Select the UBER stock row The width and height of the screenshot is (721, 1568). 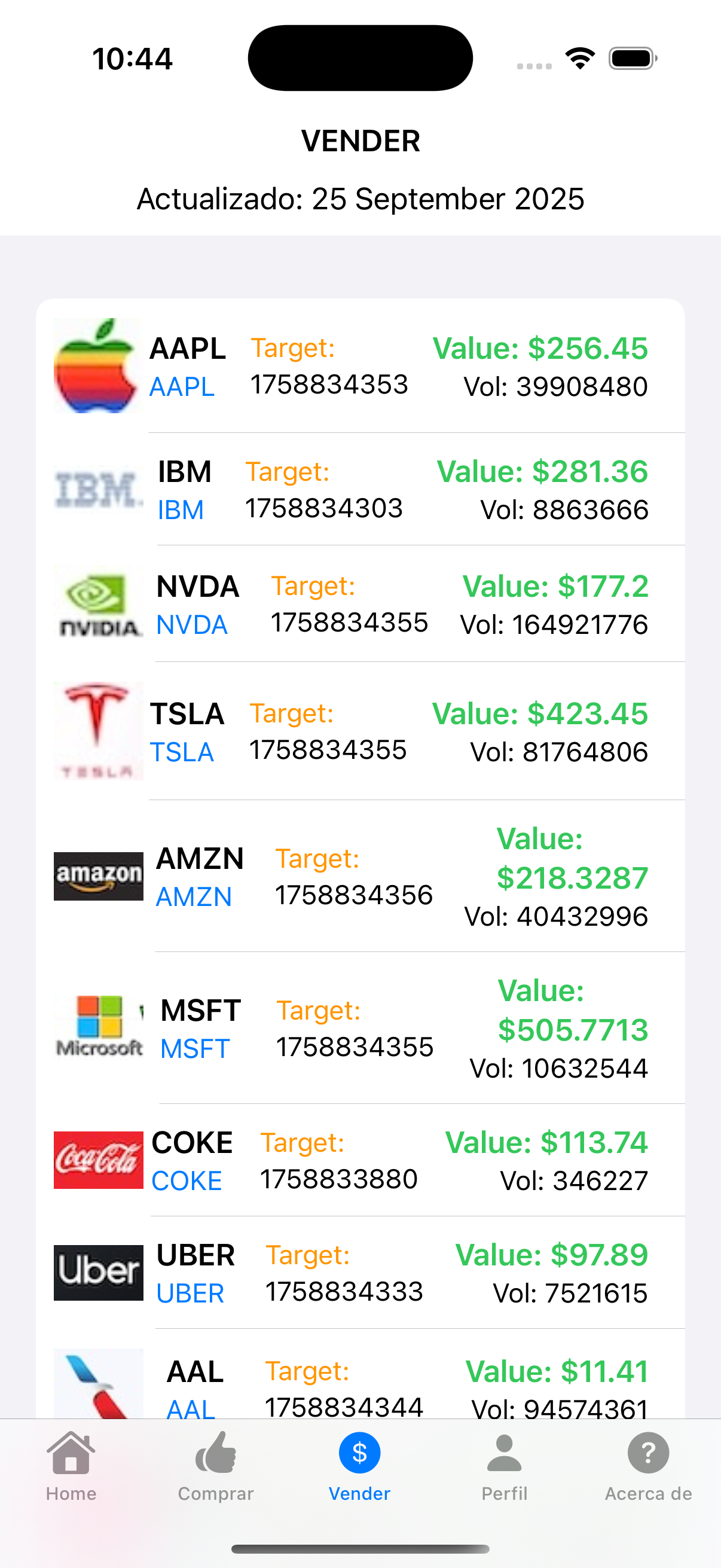click(360, 1273)
